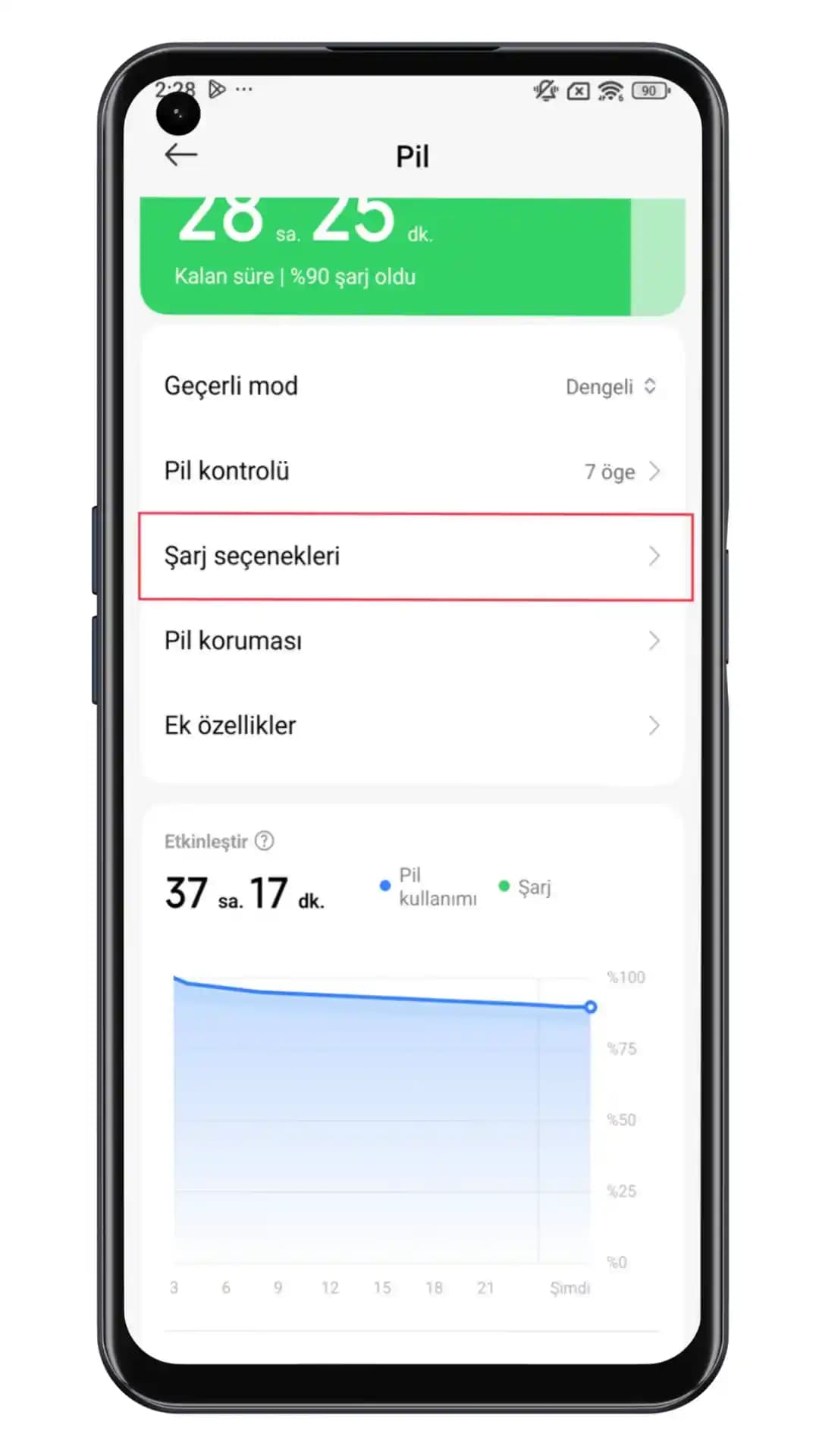
Task: Open the Dengeli mode selector
Action: click(611, 387)
